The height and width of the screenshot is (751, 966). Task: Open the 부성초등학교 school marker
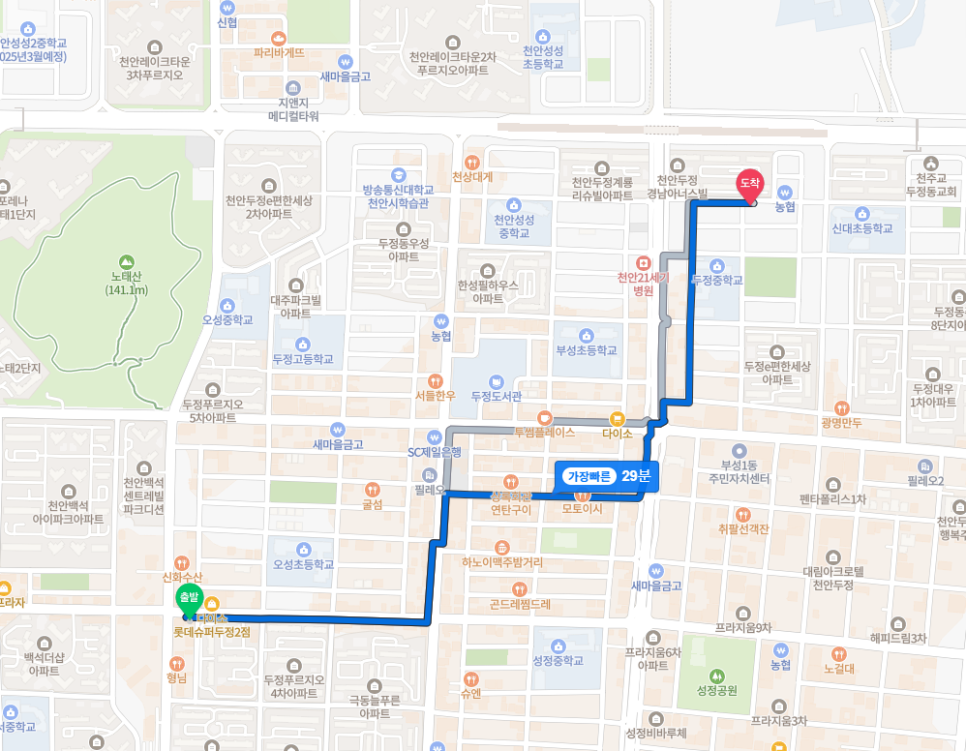pyautogui.click(x=586, y=335)
